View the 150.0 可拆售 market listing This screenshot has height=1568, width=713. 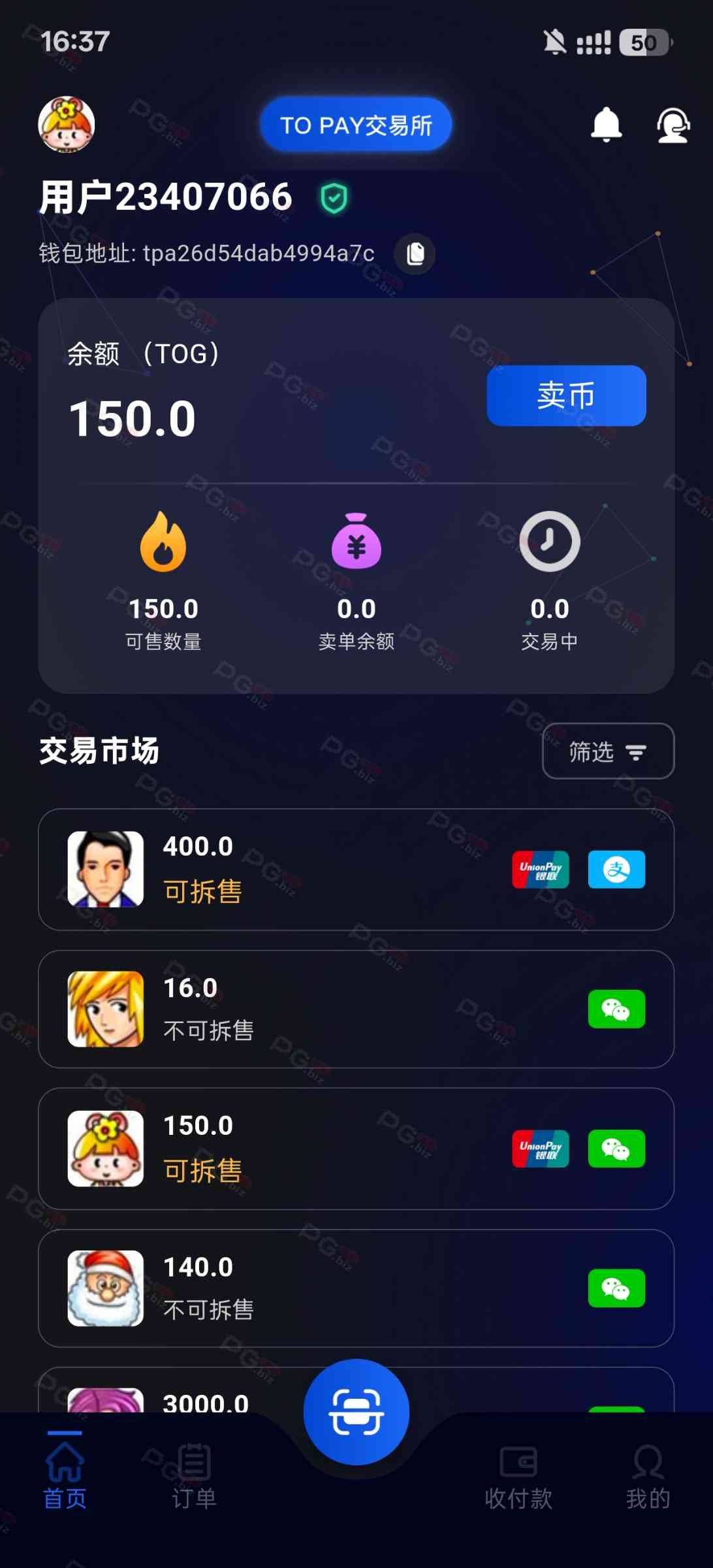click(x=356, y=1149)
